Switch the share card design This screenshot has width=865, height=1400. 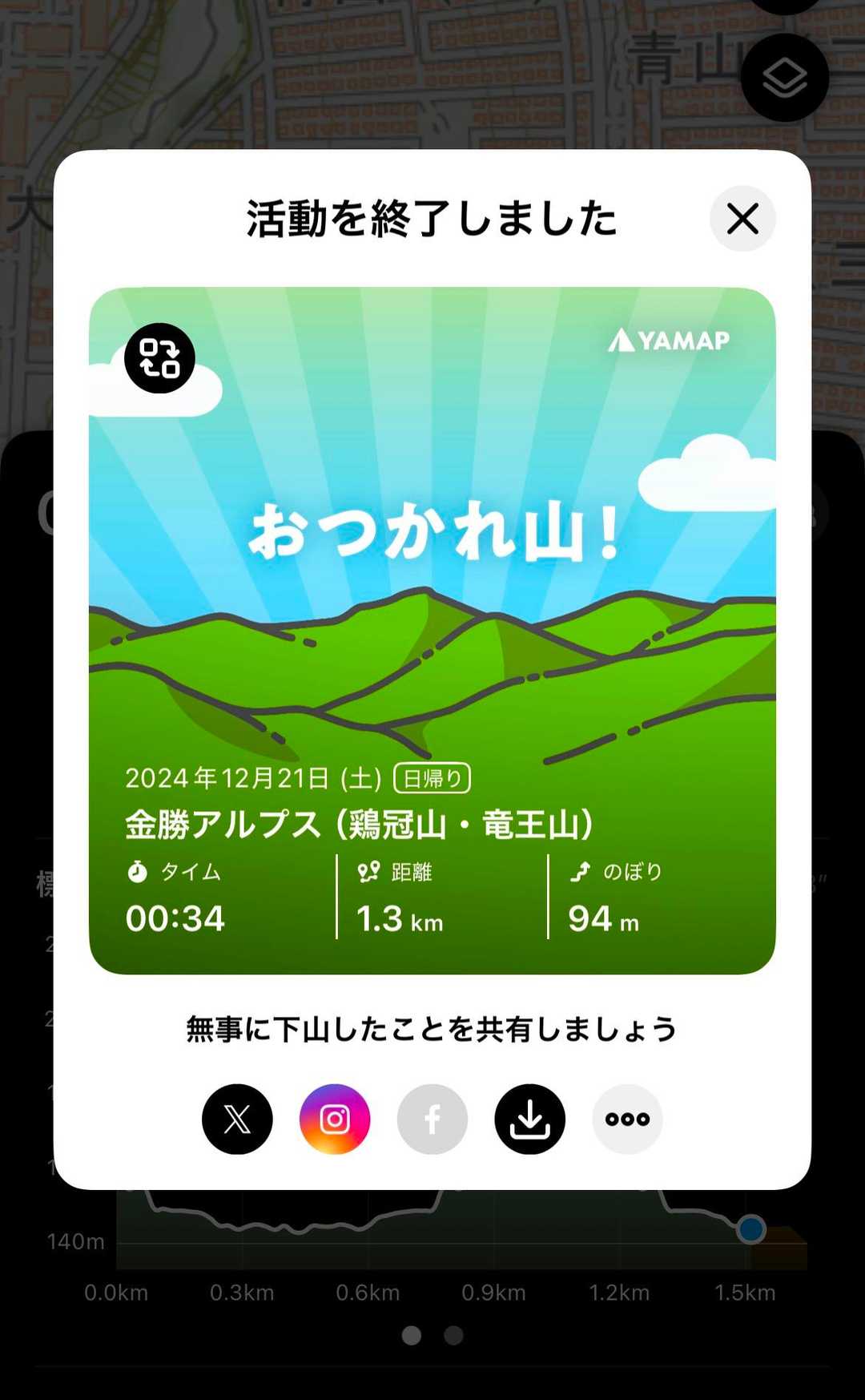(x=159, y=358)
